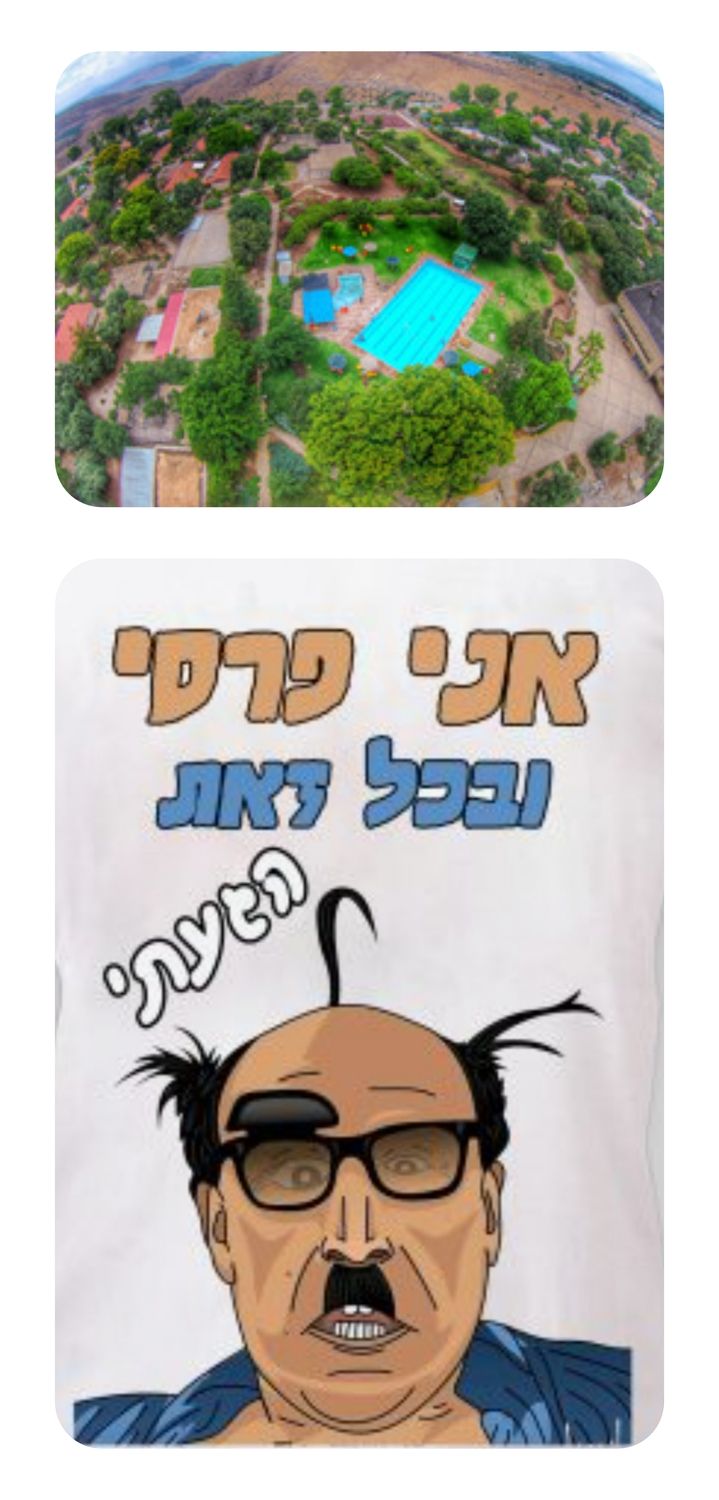Open the aerial photo of the village pool
This screenshot has width=719, height=1500.
[359, 279]
